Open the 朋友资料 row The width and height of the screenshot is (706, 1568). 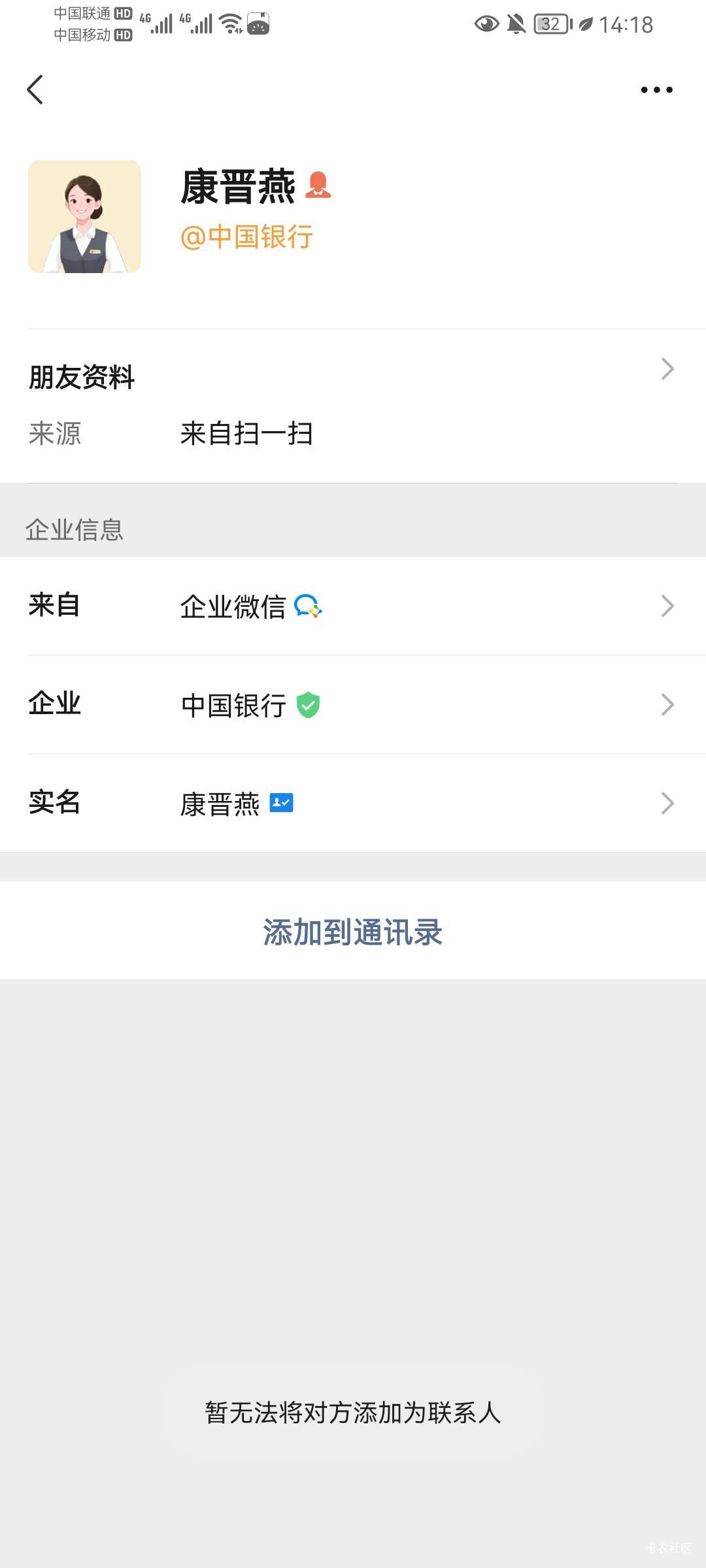(353, 376)
